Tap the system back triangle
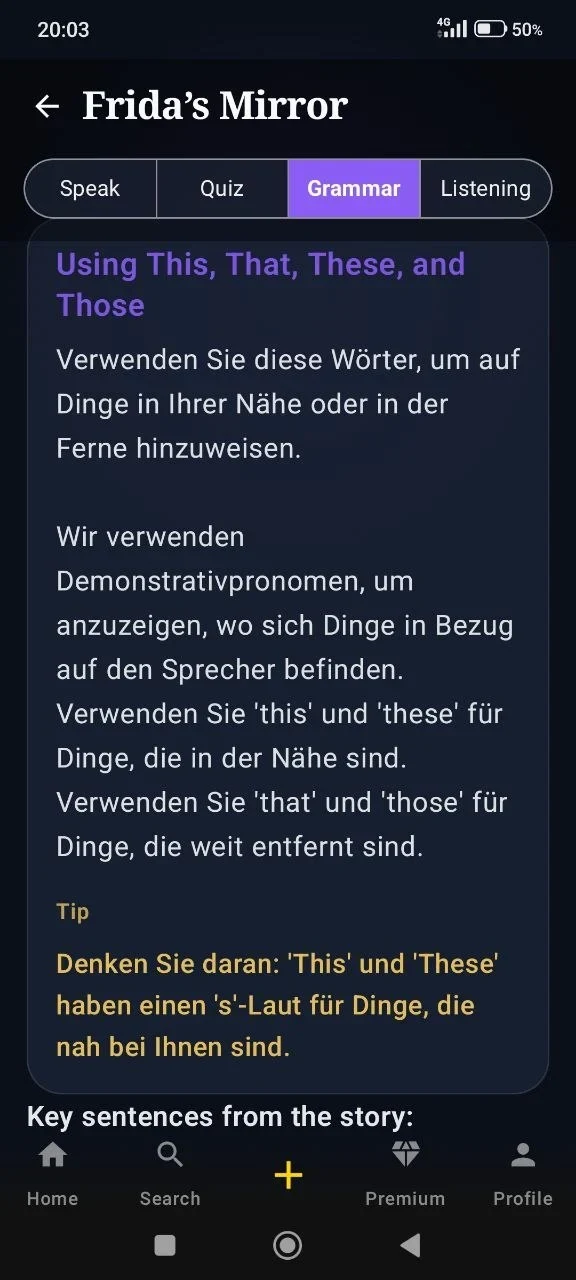 coord(410,1245)
